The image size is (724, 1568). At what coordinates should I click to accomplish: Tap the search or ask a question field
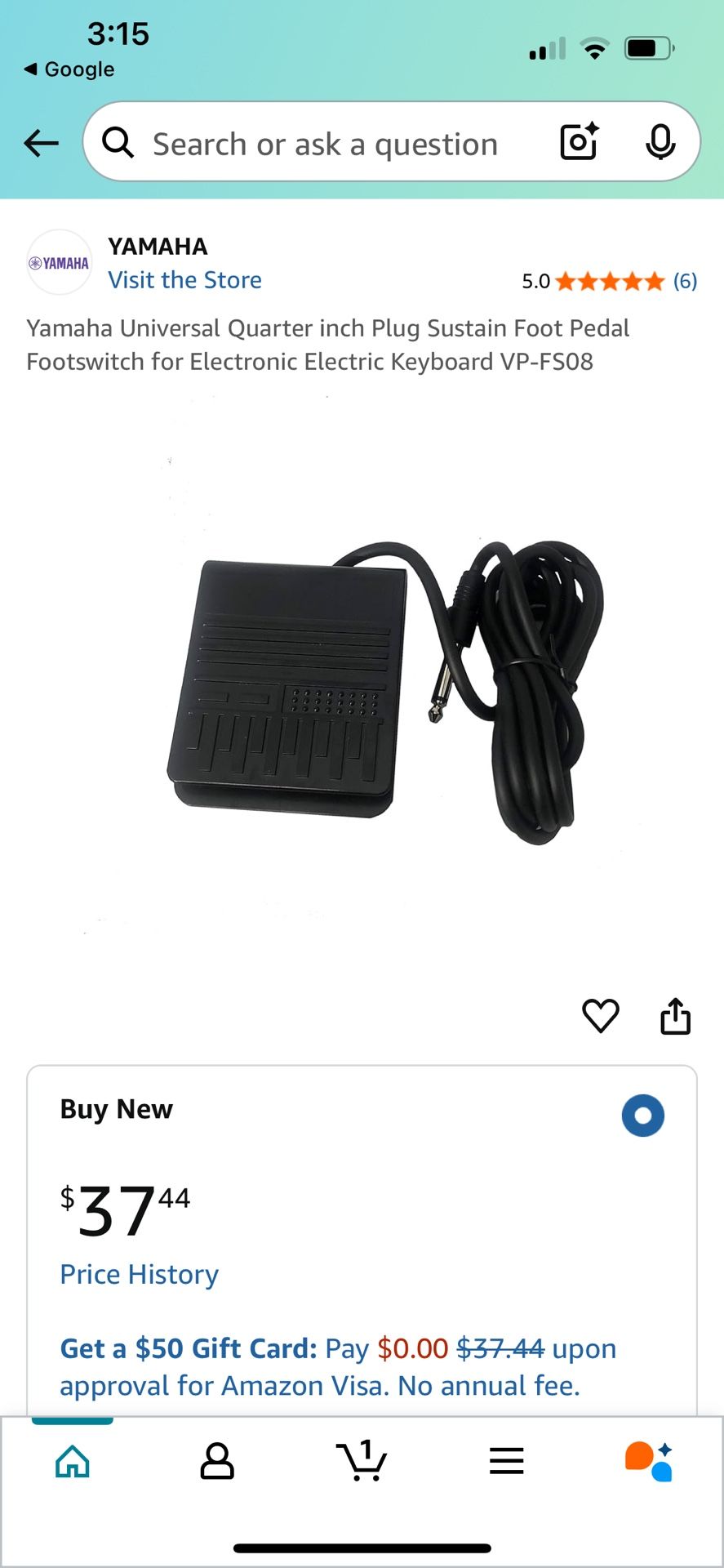tap(326, 142)
